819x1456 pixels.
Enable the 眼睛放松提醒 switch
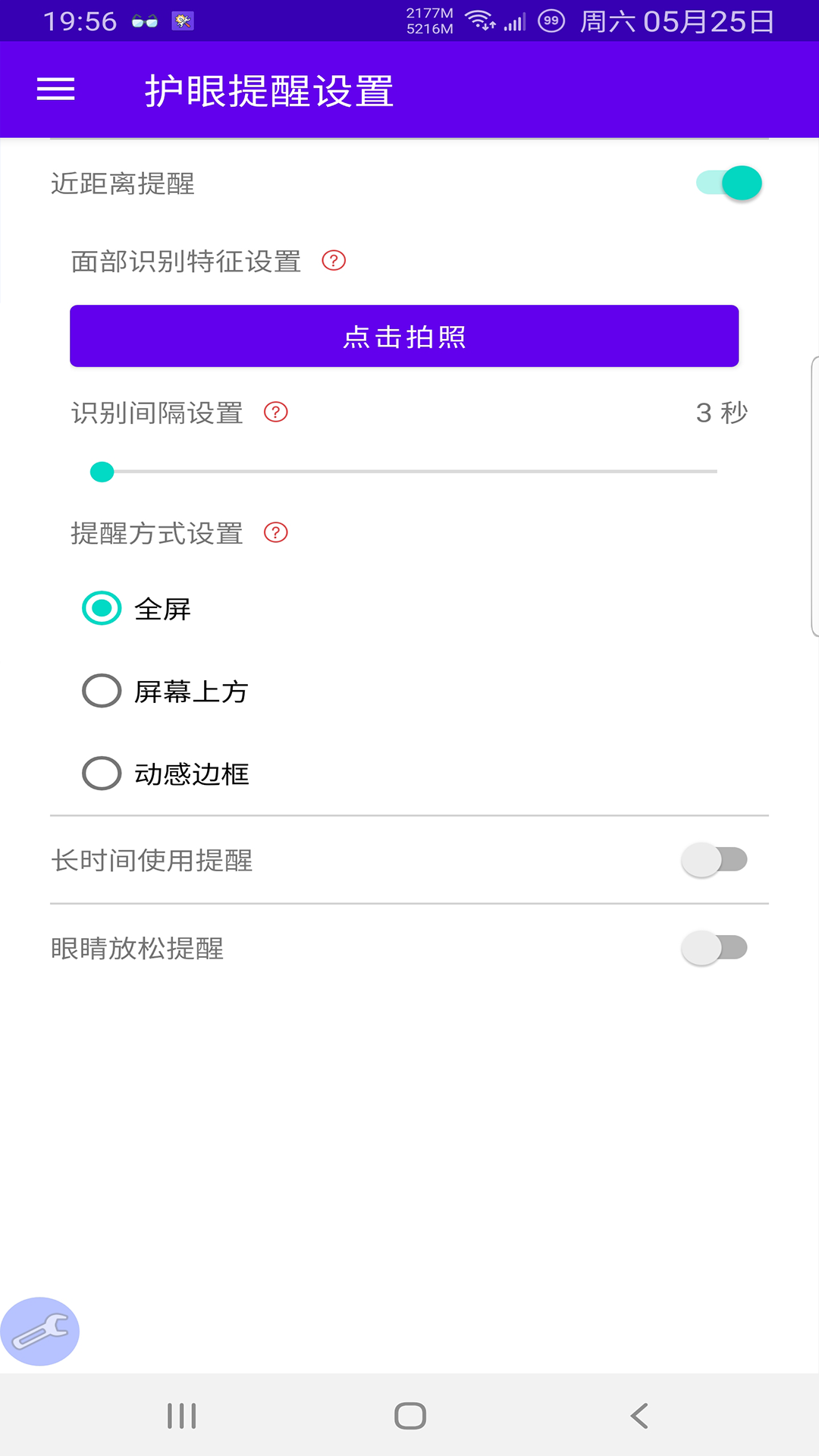[714, 948]
